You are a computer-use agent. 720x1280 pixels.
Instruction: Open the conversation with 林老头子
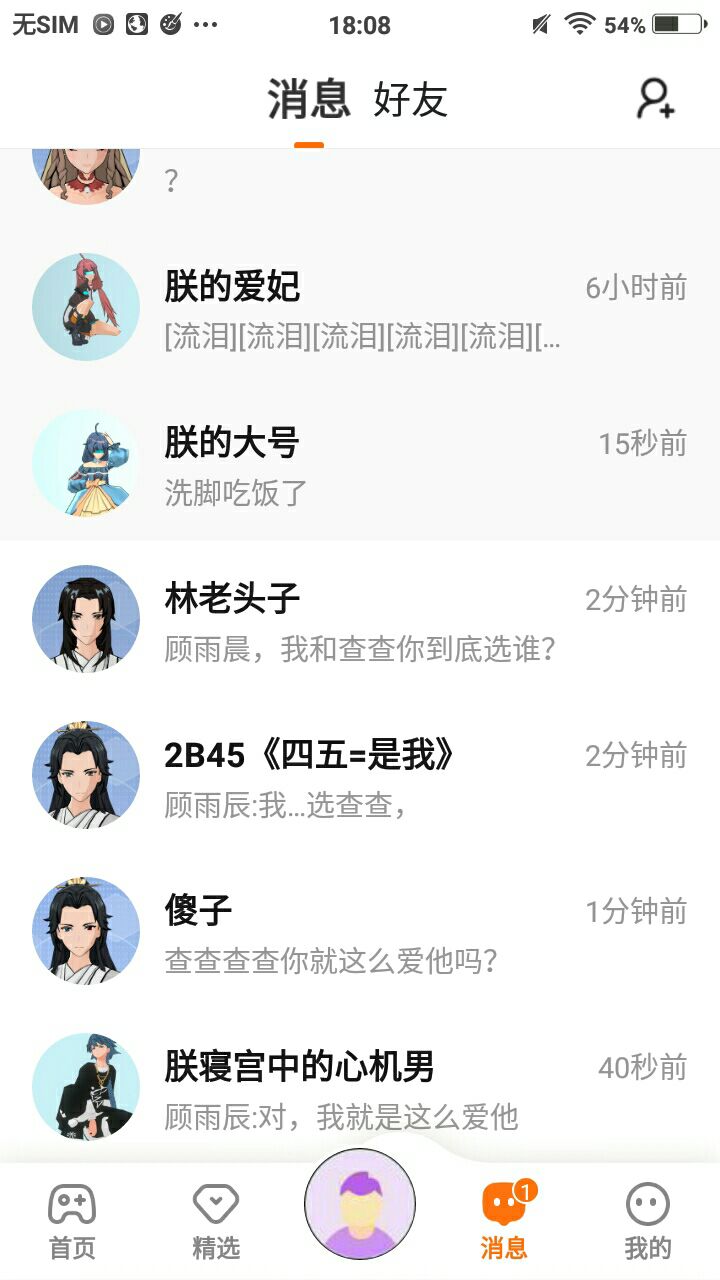[x=360, y=619]
